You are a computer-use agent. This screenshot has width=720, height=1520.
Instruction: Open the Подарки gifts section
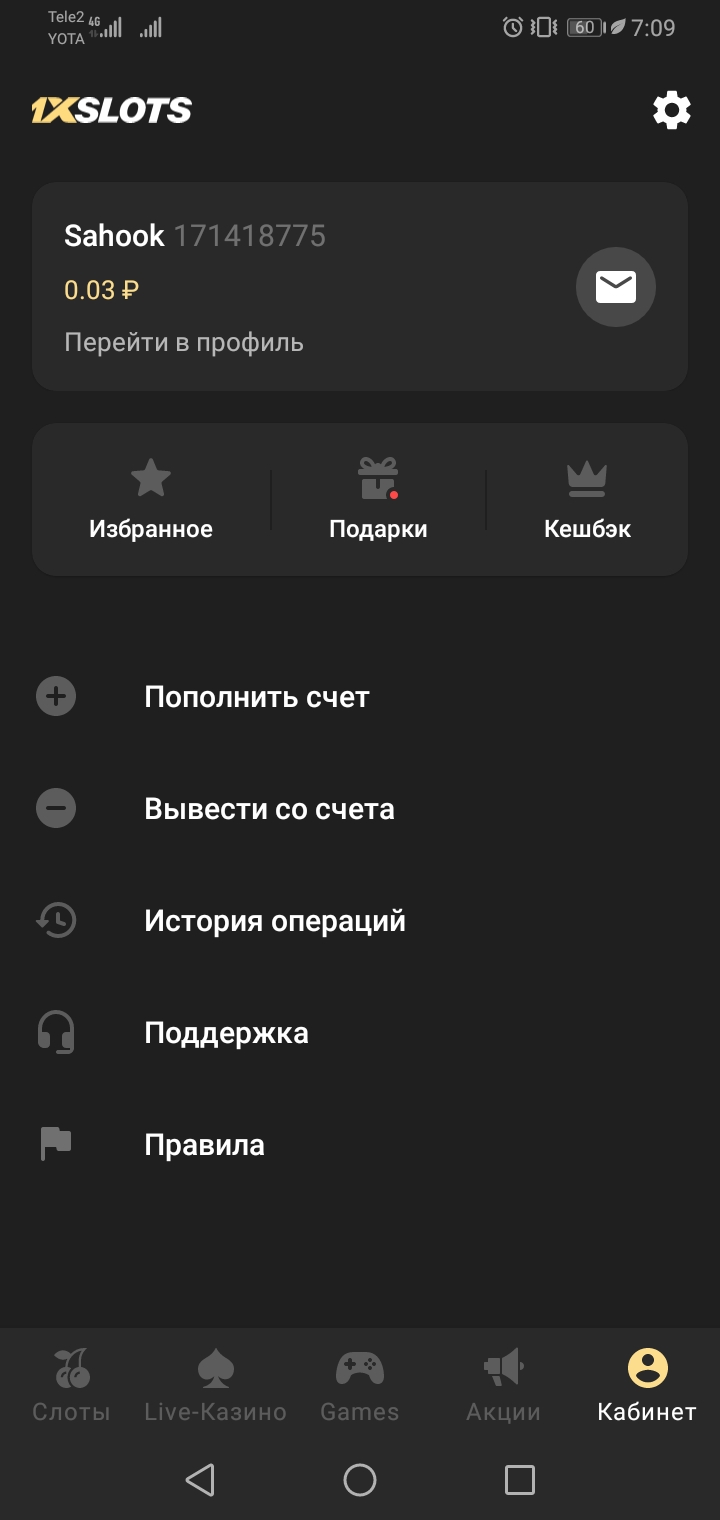378,500
